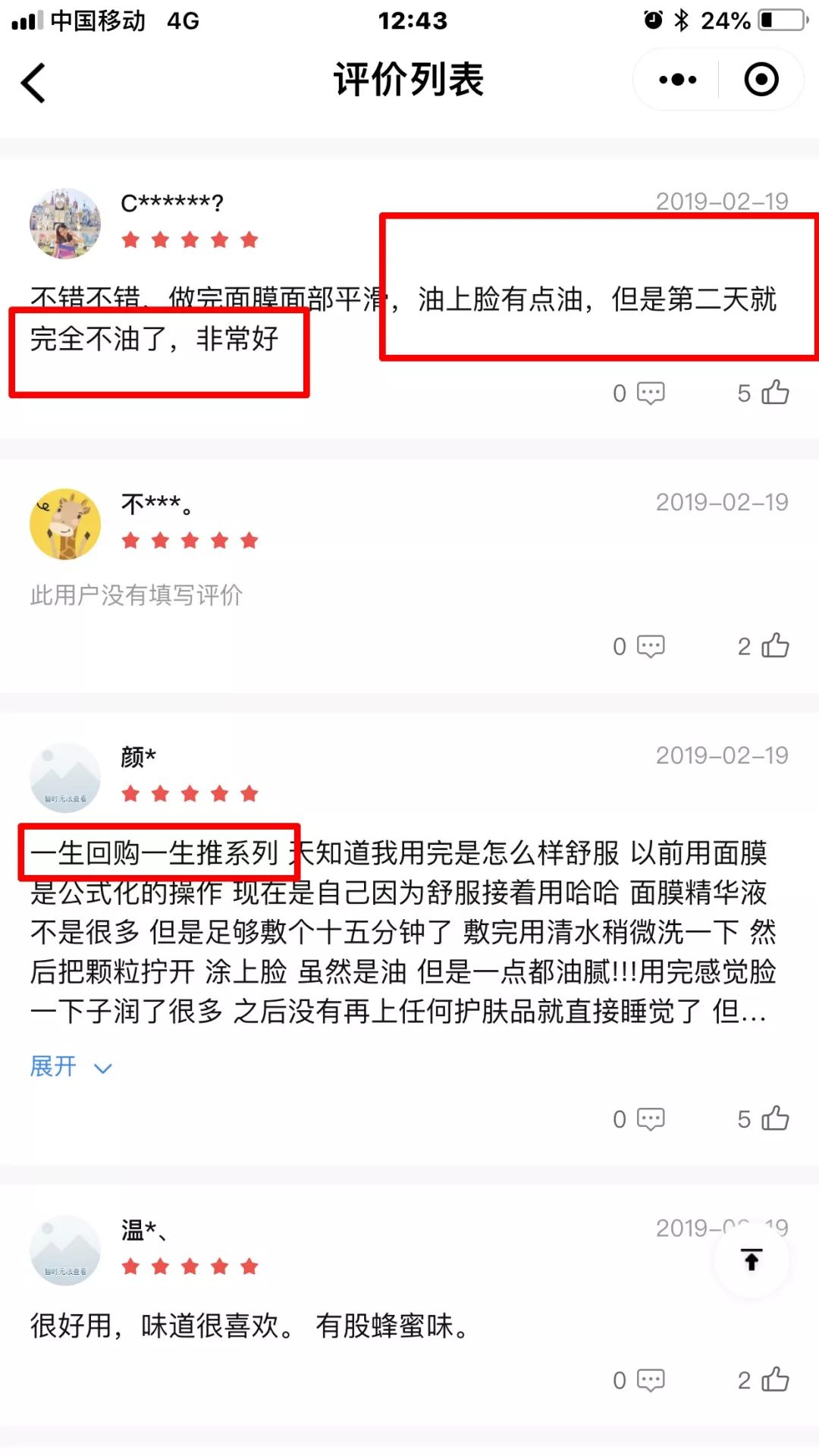Open the mini program three-dot menu
This screenshot has width=819, height=1456.
tap(677, 80)
